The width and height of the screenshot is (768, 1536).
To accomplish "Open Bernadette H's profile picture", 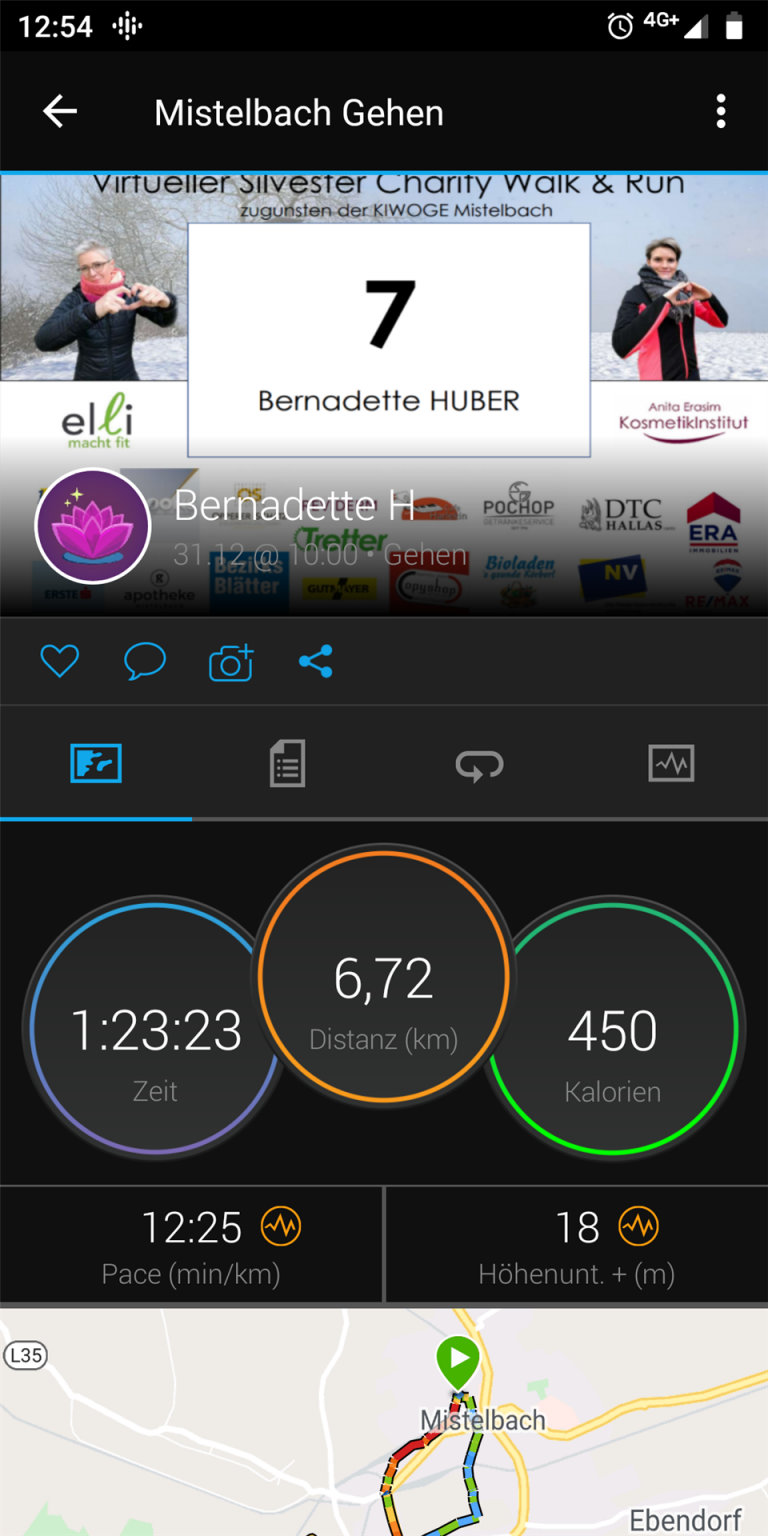I will tap(93, 526).
